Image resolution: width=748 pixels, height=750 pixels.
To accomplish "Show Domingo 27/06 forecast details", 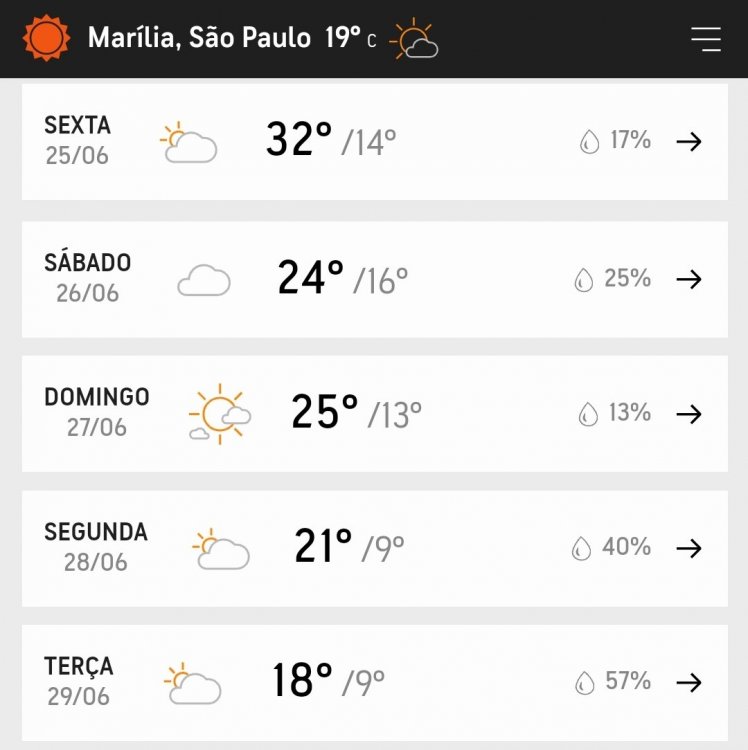I will click(688, 414).
